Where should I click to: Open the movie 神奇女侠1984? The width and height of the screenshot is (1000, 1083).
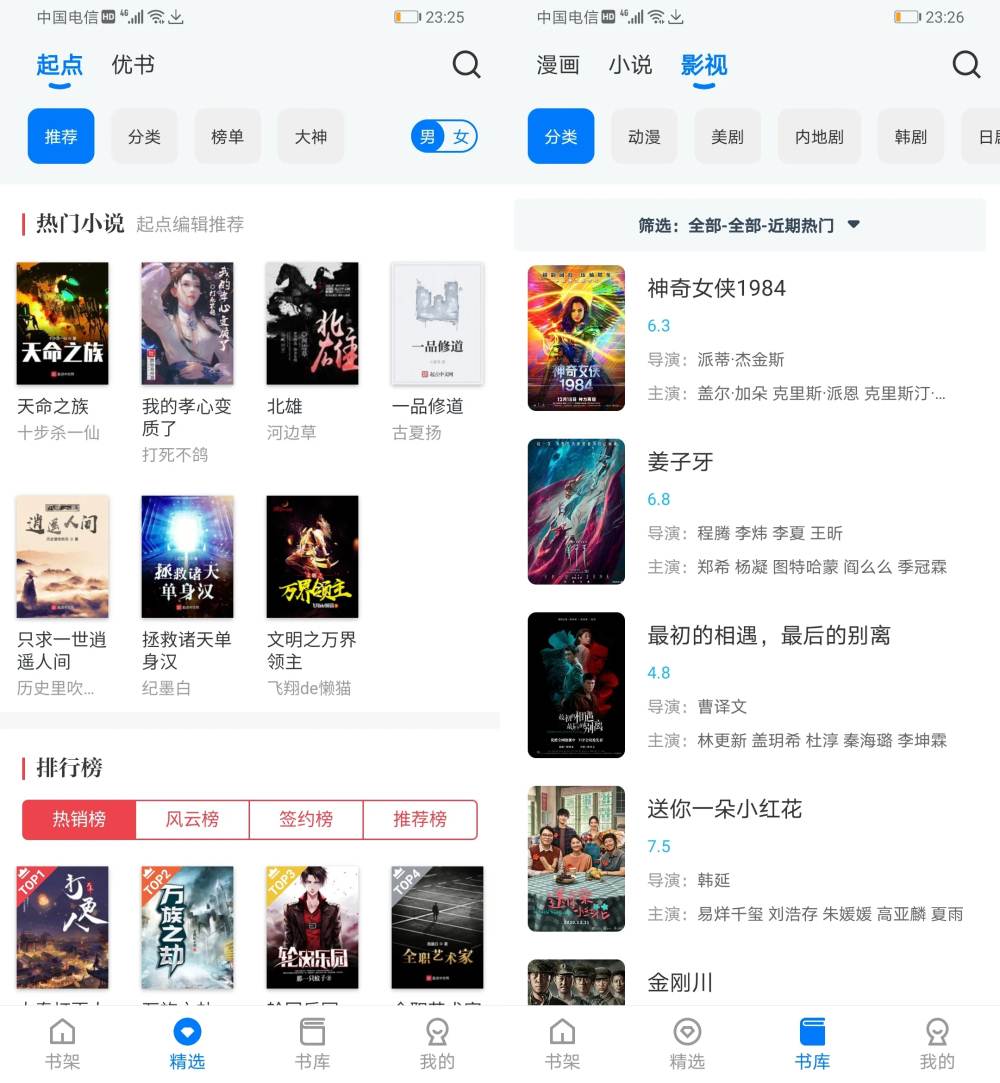pos(716,288)
